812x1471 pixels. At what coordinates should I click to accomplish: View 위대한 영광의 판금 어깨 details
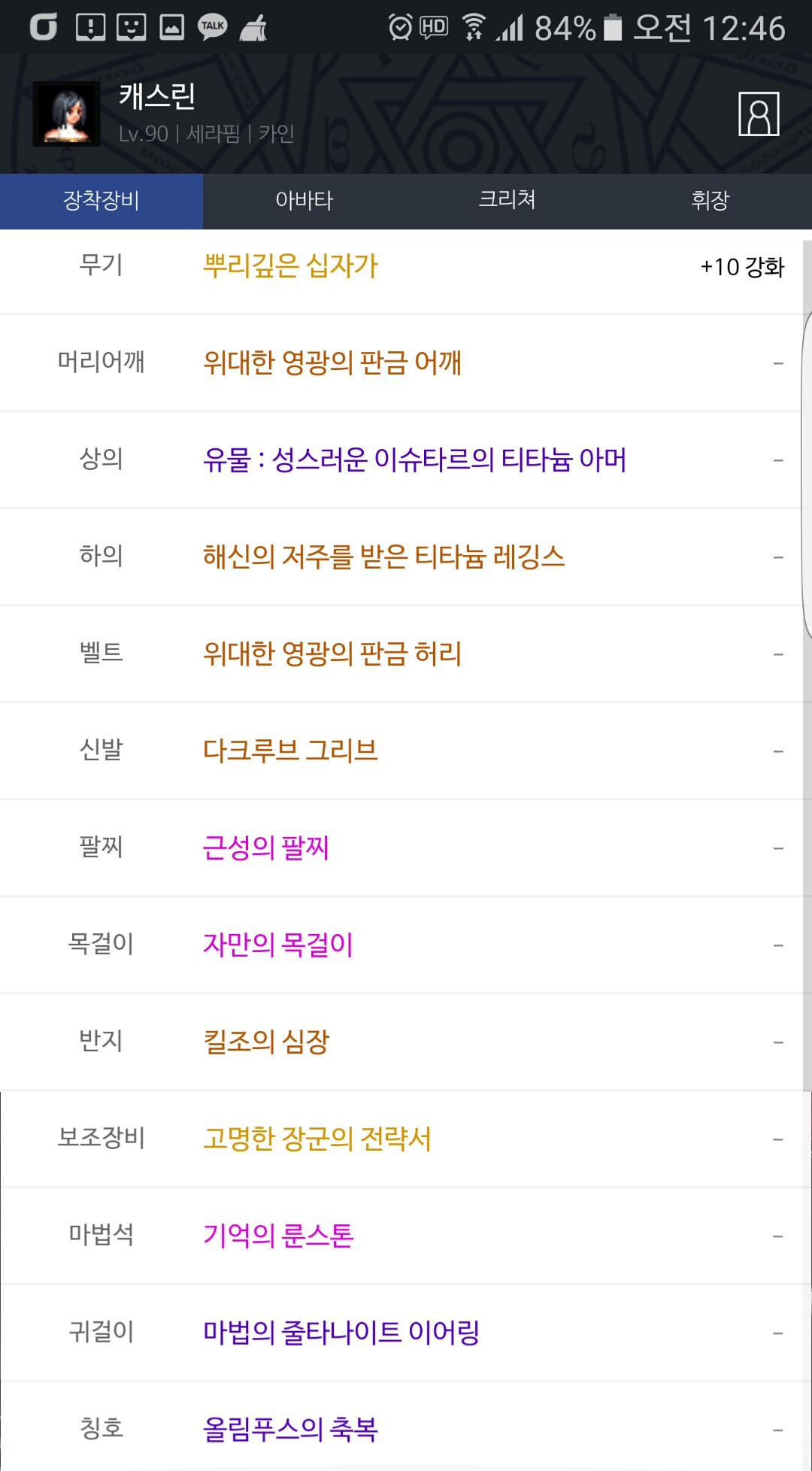[332, 362]
